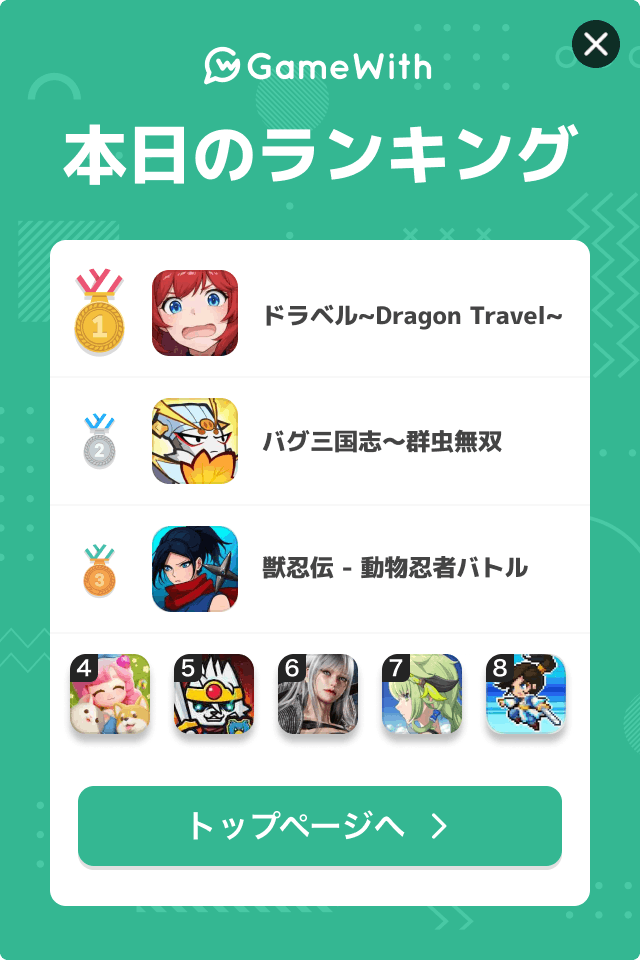Open the game ranked number 4
Screen dimensions: 640x960
(x=110, y=694)
